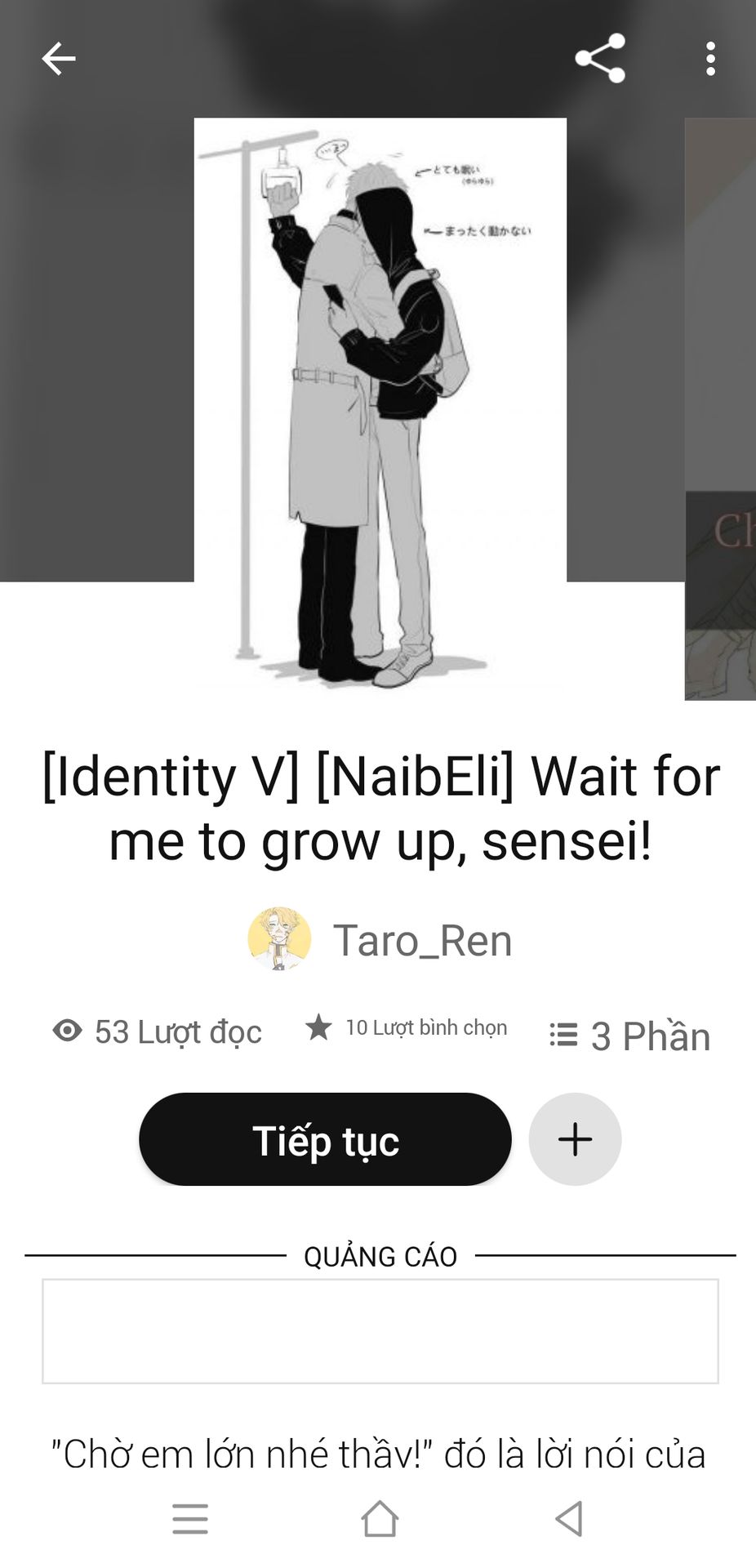Open the next story cover on right
The height and width of the screenshot is (1568, 756).
[720, 409]
